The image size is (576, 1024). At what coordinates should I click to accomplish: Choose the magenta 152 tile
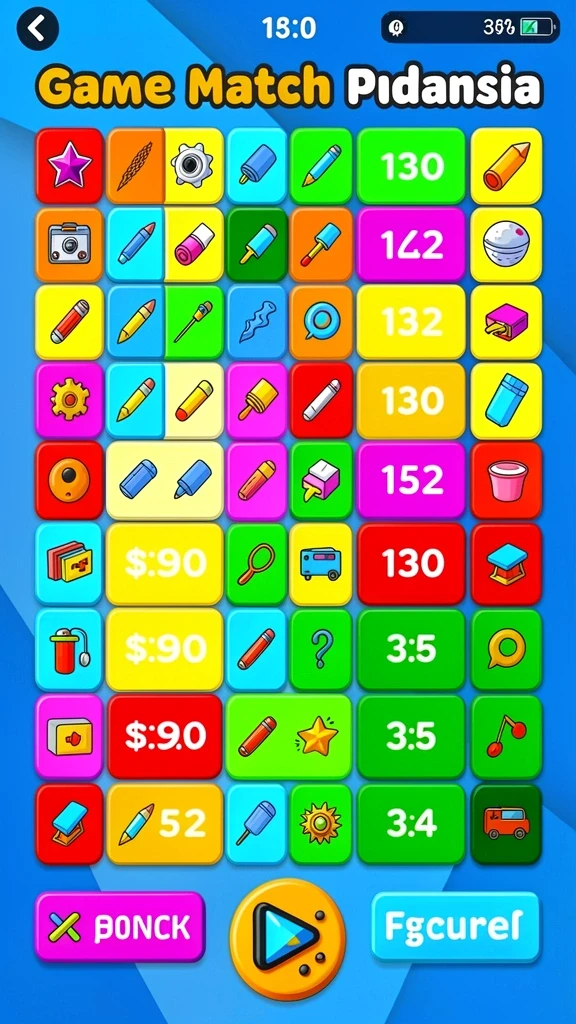[x=411, y=480]
